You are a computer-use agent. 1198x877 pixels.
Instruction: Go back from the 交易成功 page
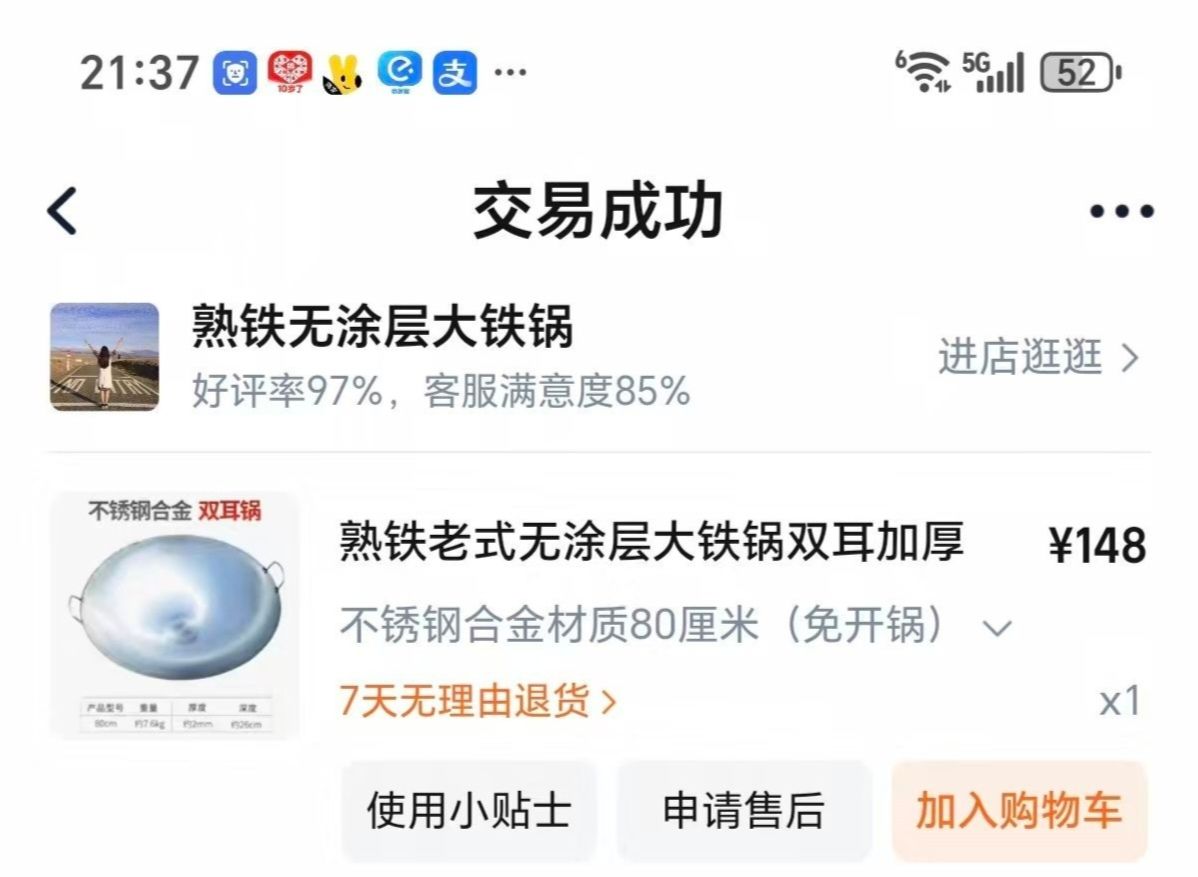[62, 211]
